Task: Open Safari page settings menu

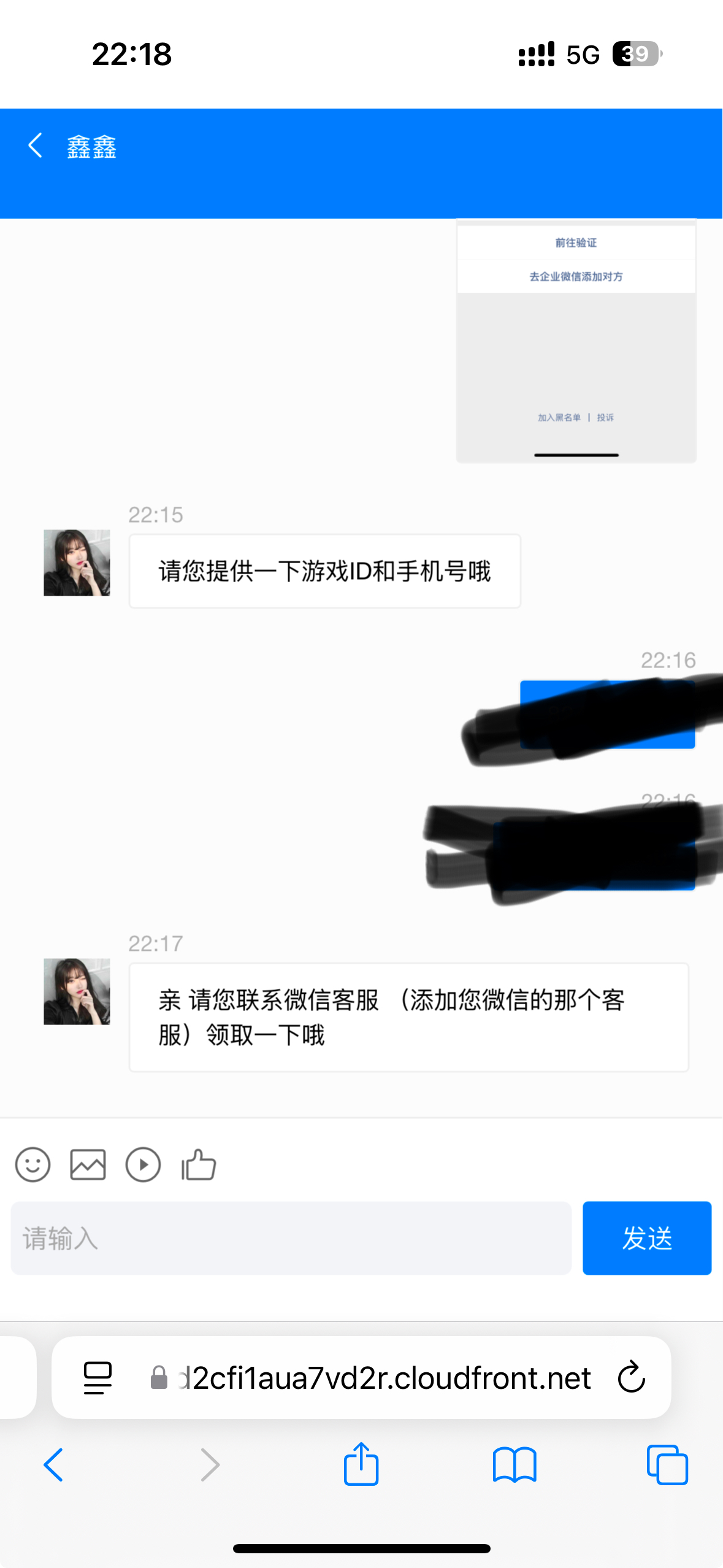Action: [98, 1378]
